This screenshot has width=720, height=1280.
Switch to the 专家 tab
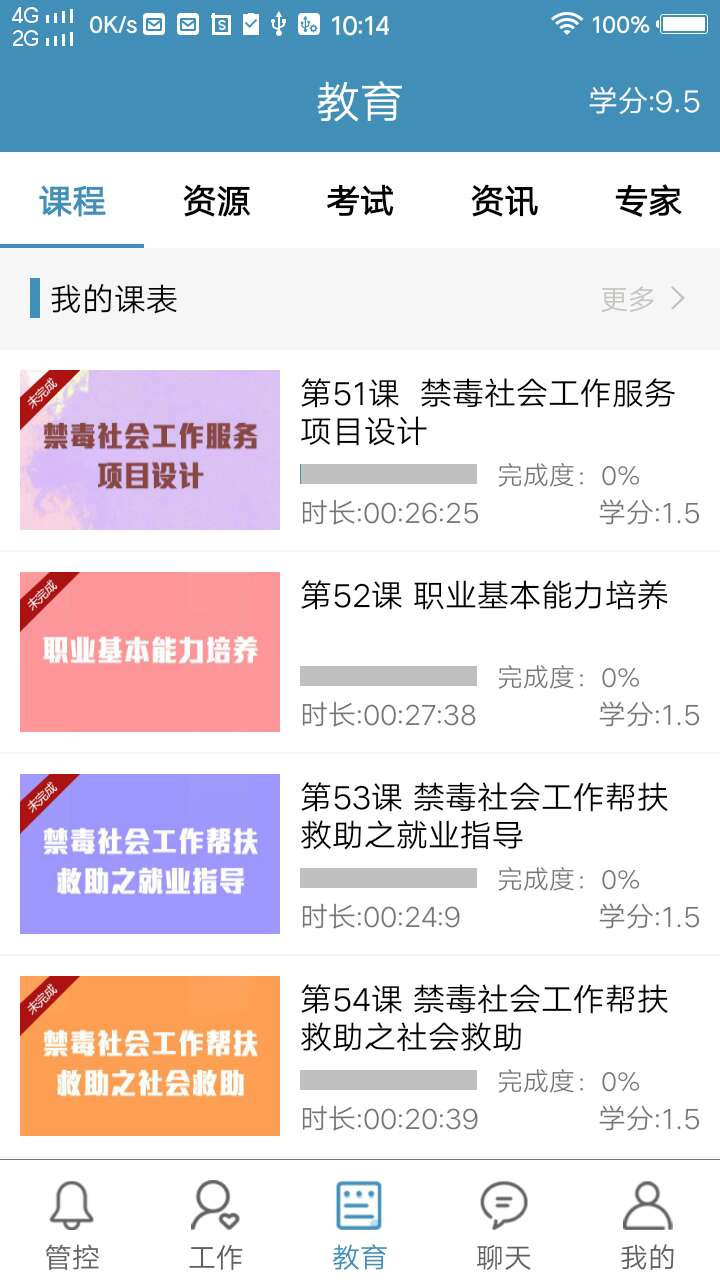648,201
